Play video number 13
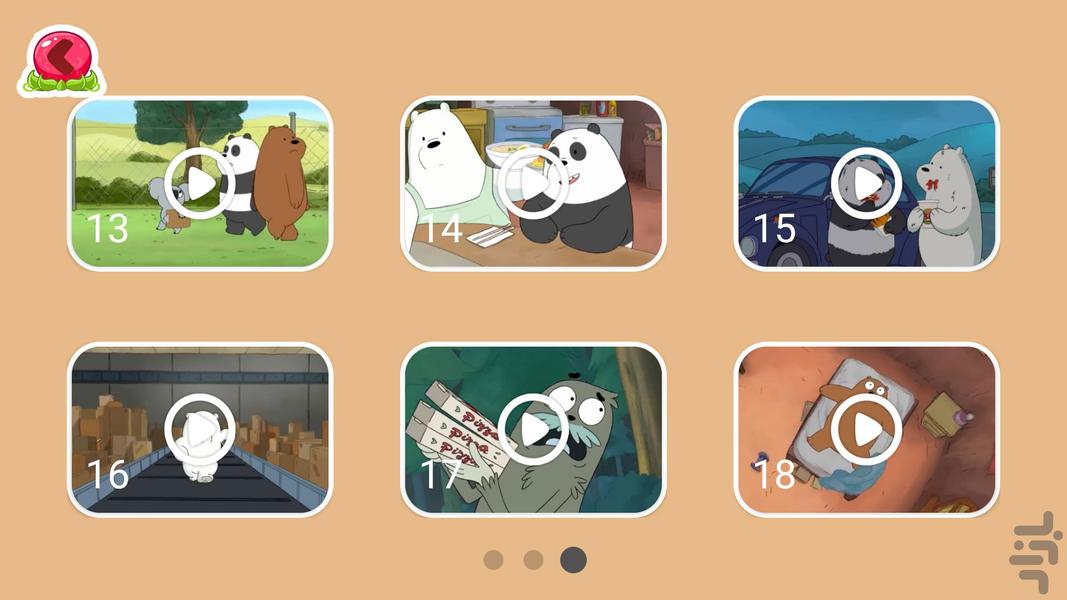The width and height of the screenshot is (1067, 600). click(200, 183)
